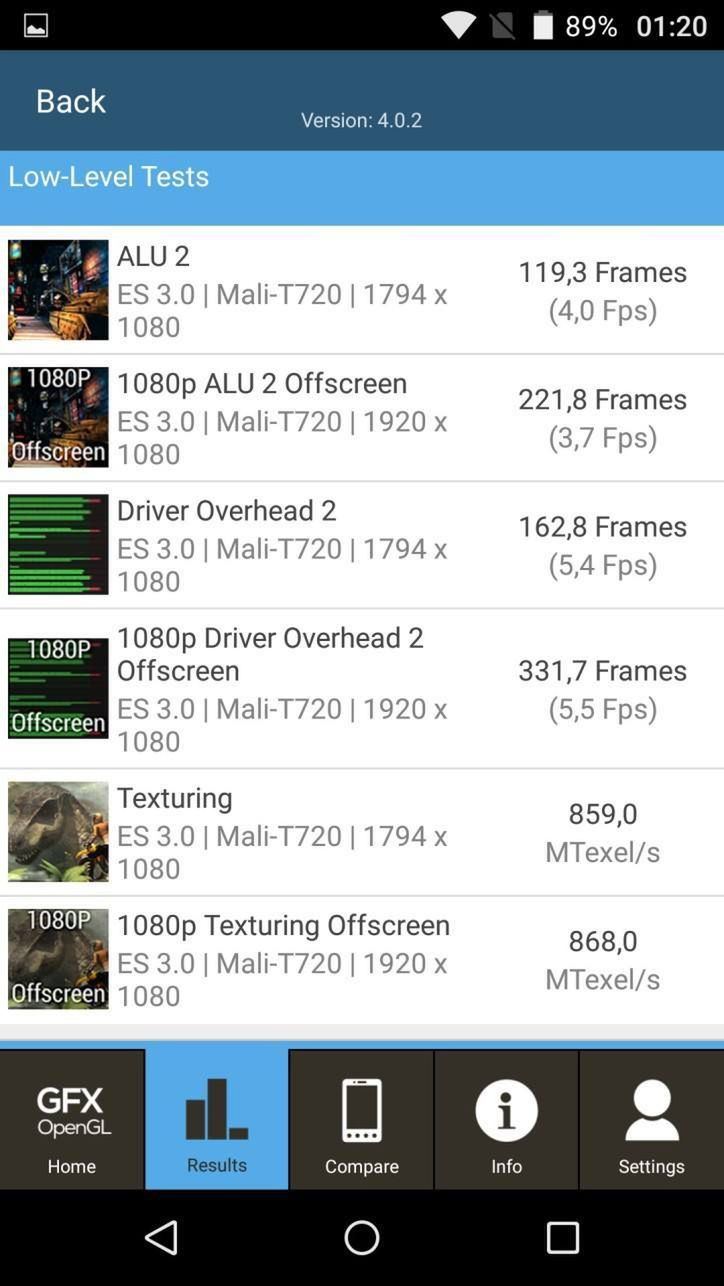Screen dimensions: 724x1286
Task: Switch to the Home tab
Action: pyautogui.click(x=72, y=1120)
